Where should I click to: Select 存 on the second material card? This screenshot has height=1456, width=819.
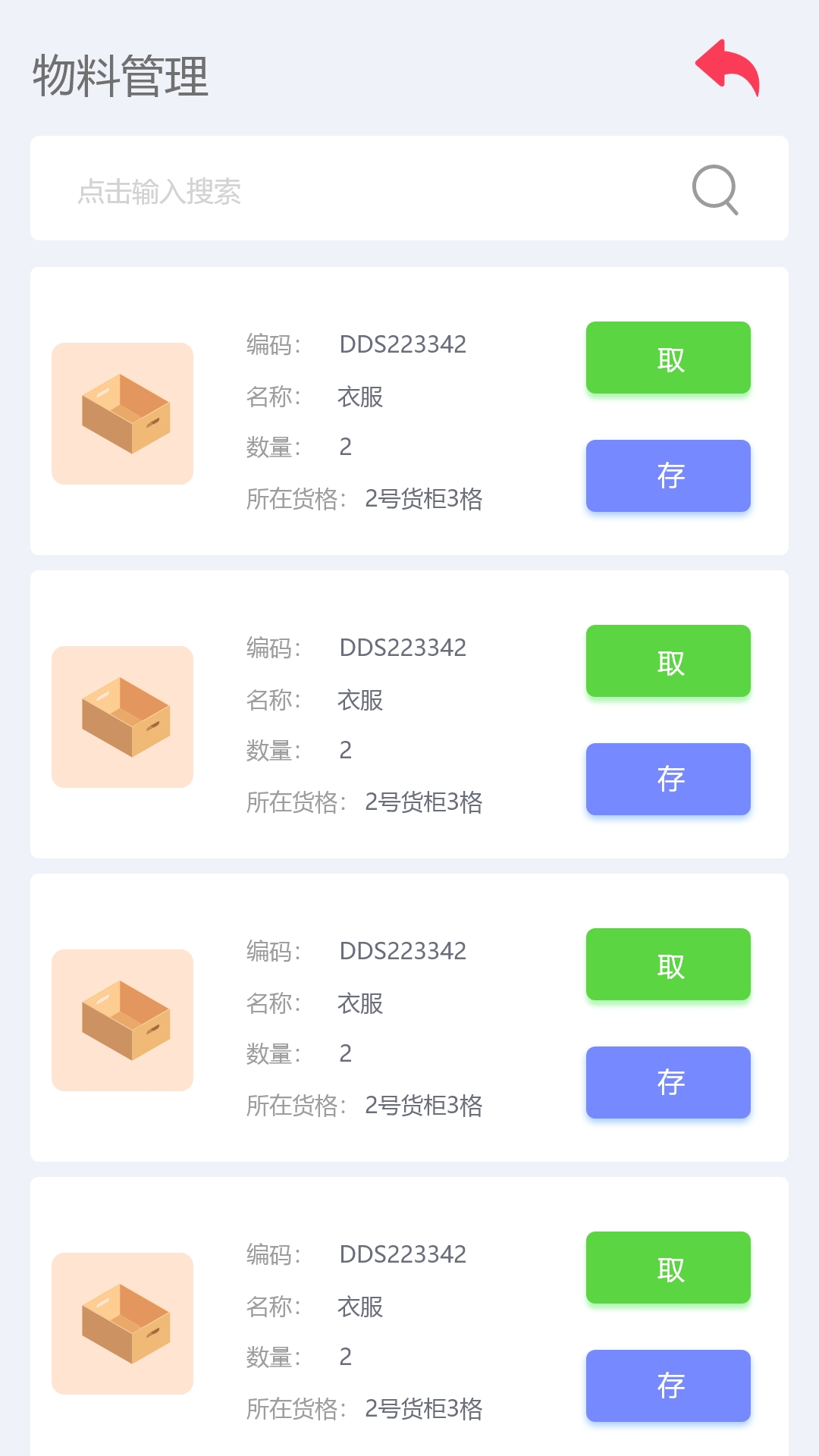pos(668,780)
